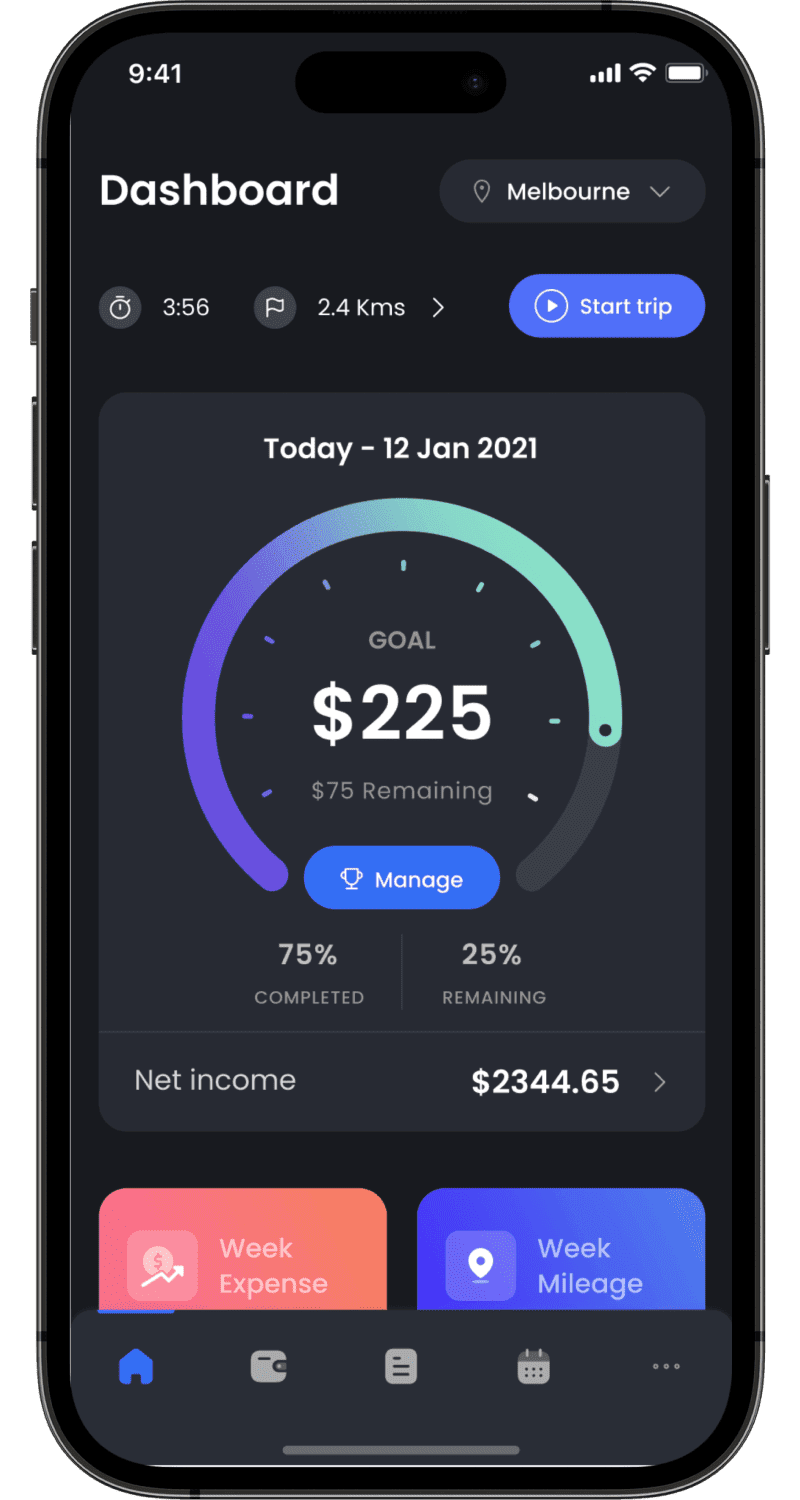Switch to the documents list tab
This screenshot has width=800, height=1500.
pos(401,1366)
